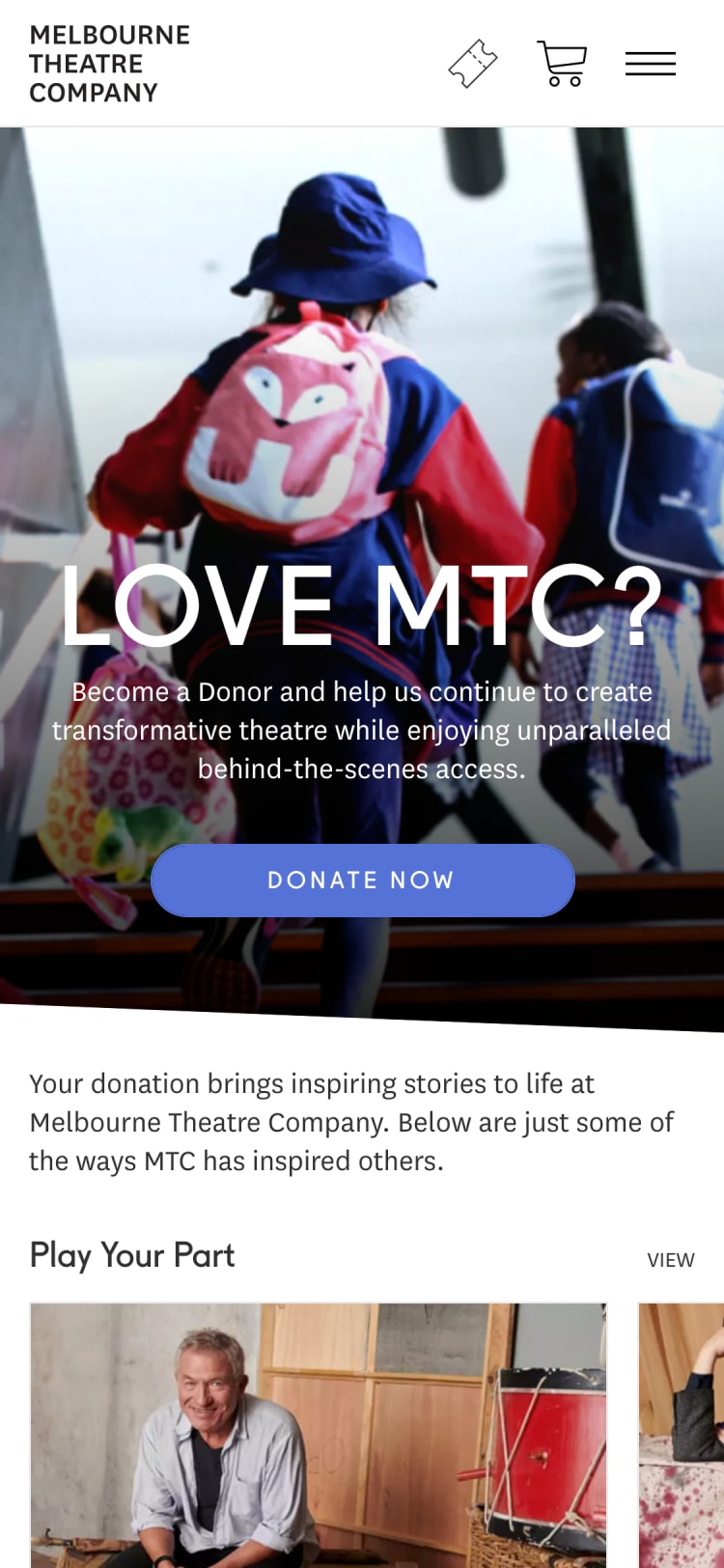Go to the Melbourne Theatre Company home page
Image resolution: width=724 pixels, height=1568 pixels.
point(109,64)
